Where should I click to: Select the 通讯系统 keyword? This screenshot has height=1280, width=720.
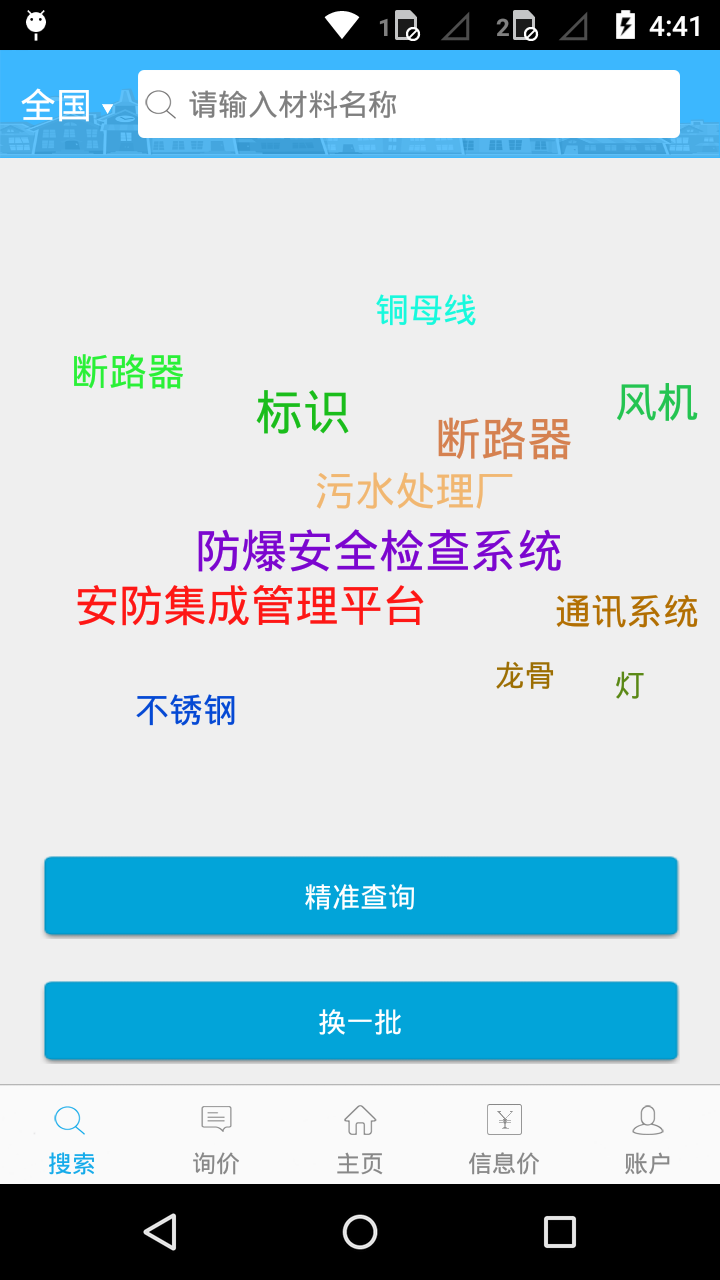[x=626, y=612]
